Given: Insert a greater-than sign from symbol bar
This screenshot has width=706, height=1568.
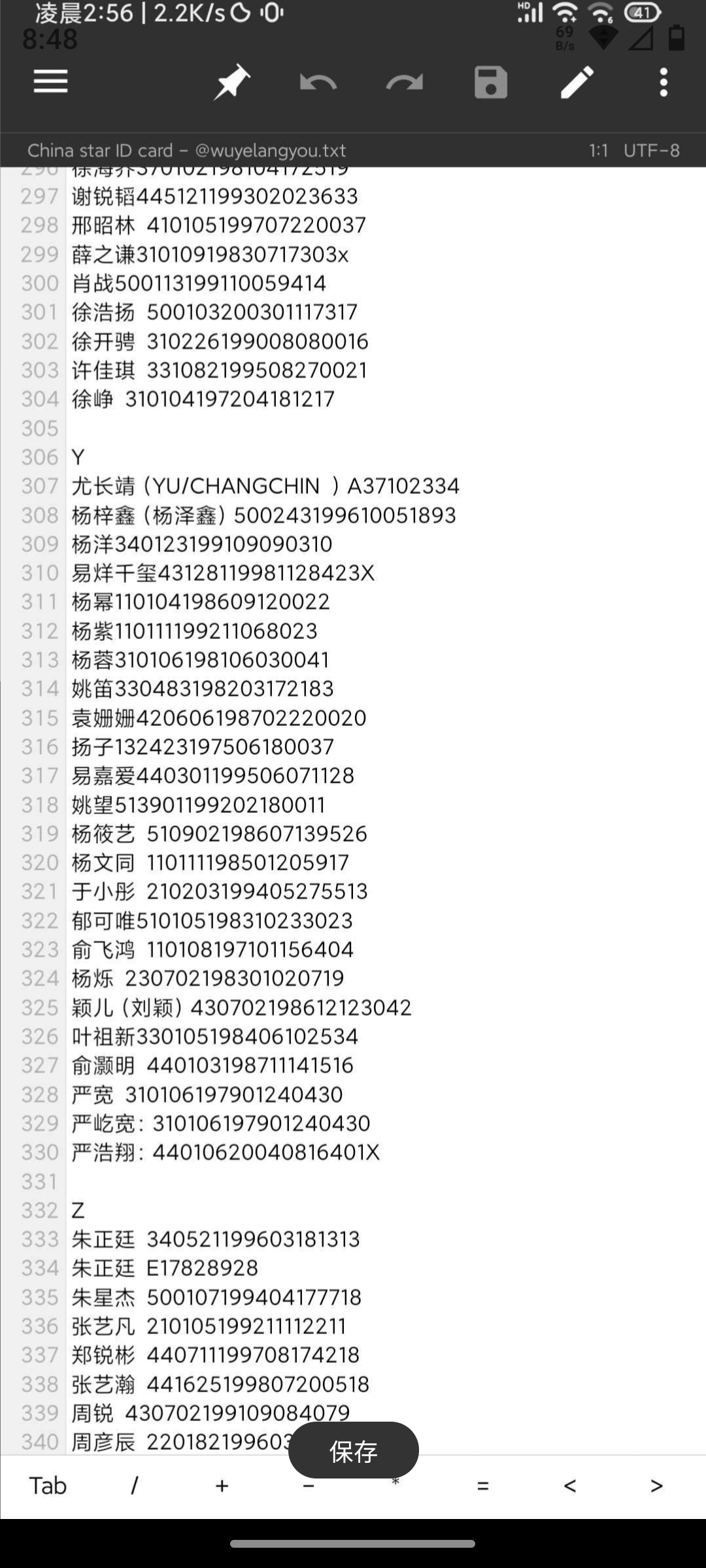Looking at the screenshot, I should coord(657,1486).
